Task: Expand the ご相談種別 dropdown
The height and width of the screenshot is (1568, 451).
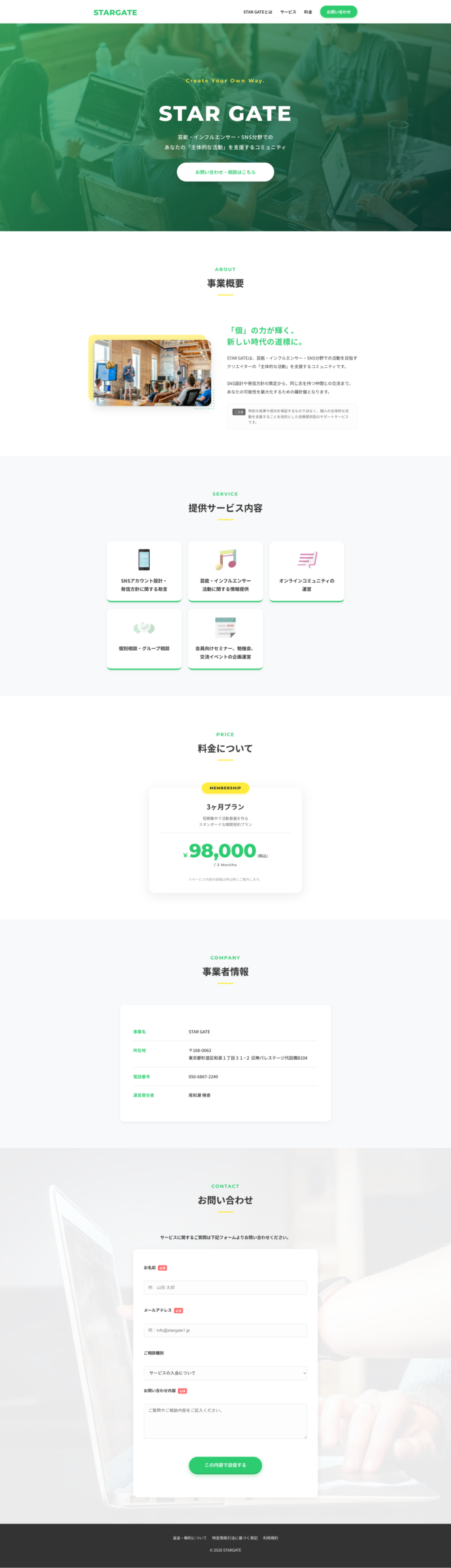Action: coord(225,1373)
